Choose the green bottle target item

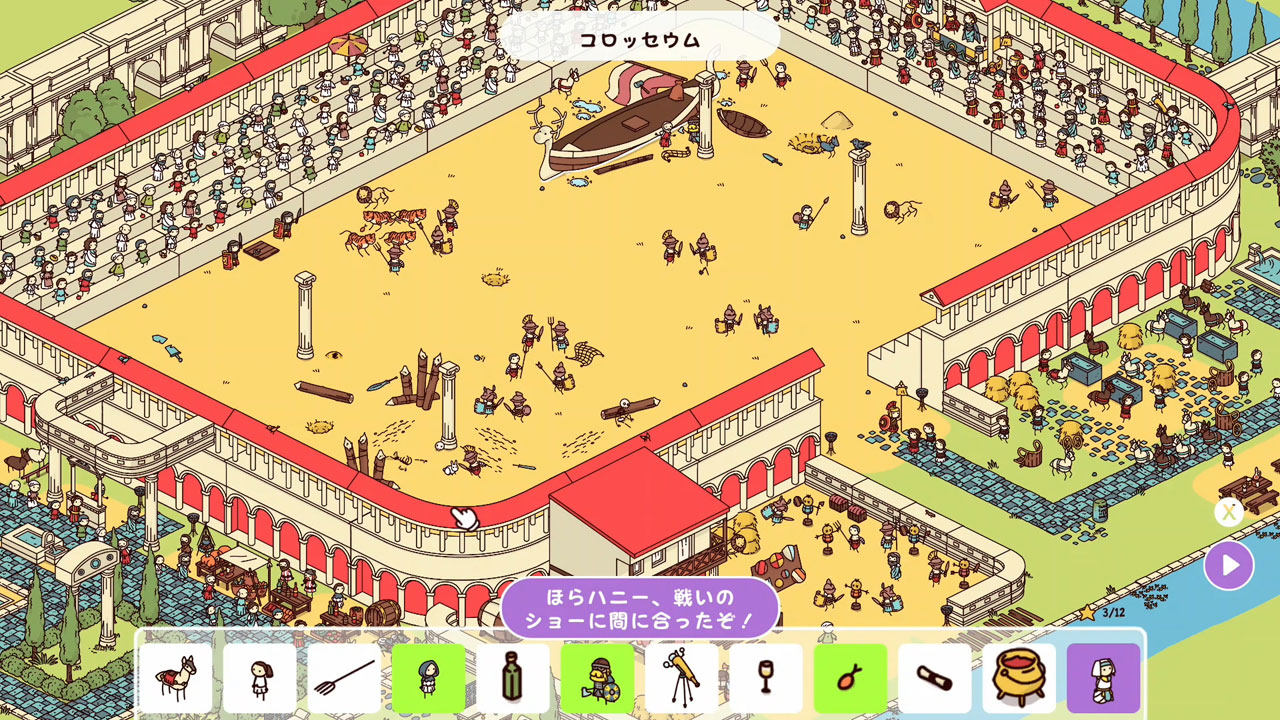[513, 678]
